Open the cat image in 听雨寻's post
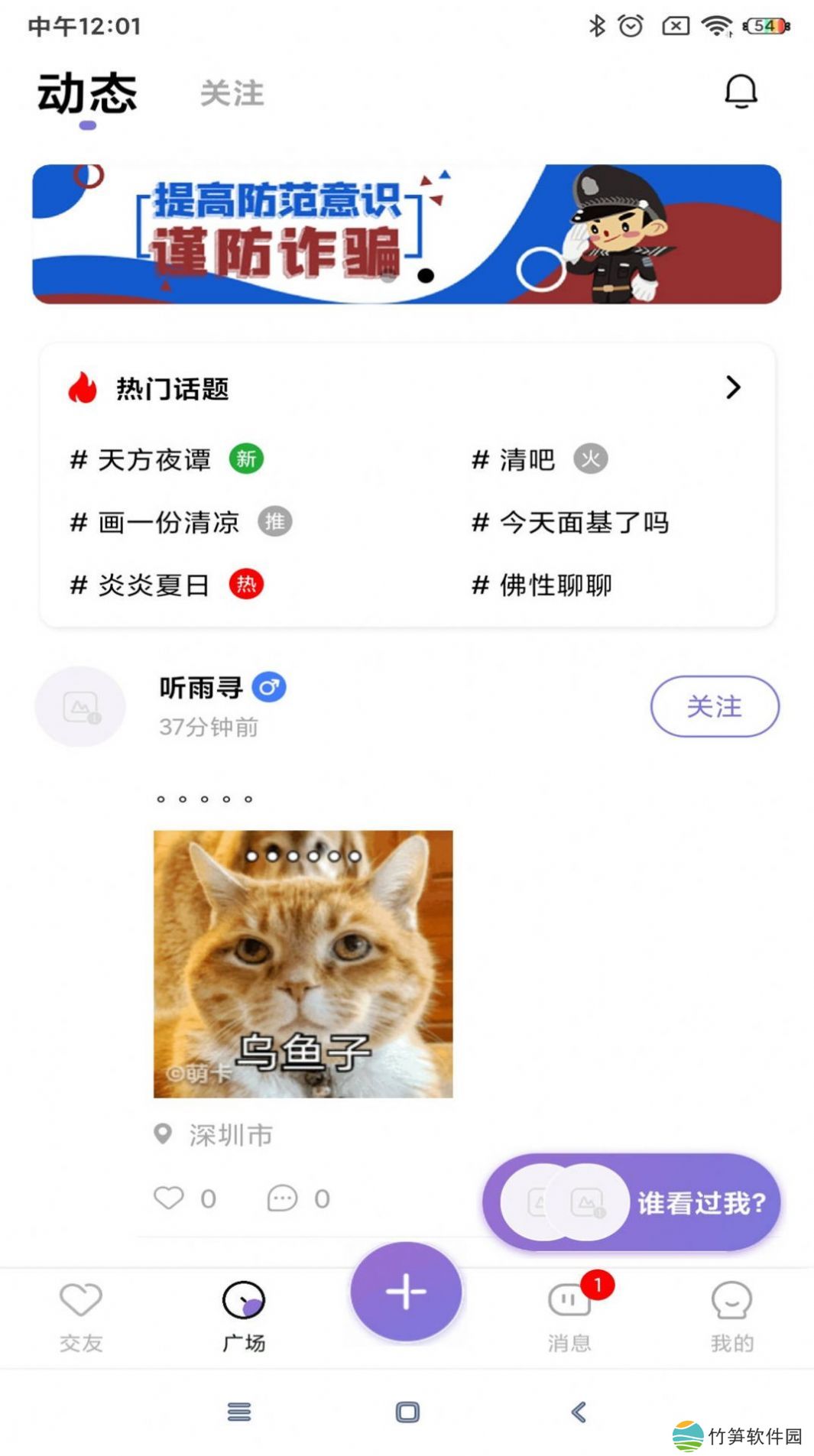 point(303,964)
